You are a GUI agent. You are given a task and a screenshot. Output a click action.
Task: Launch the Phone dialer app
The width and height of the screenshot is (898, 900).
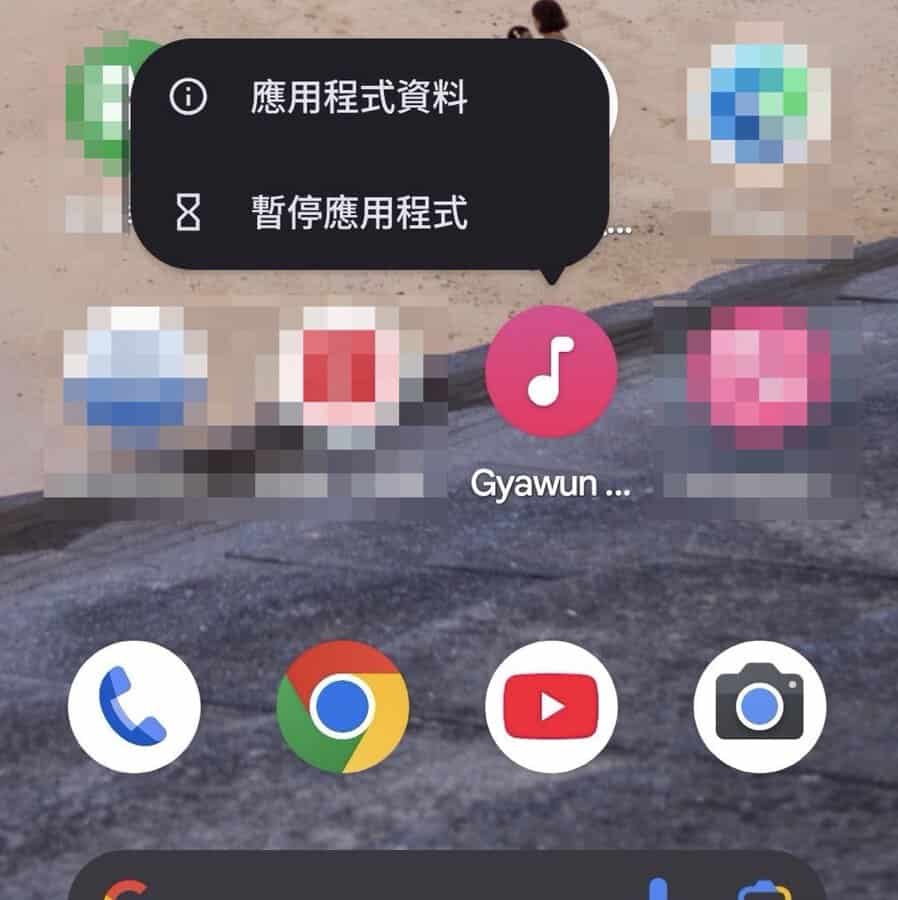(x=135, y=707)
